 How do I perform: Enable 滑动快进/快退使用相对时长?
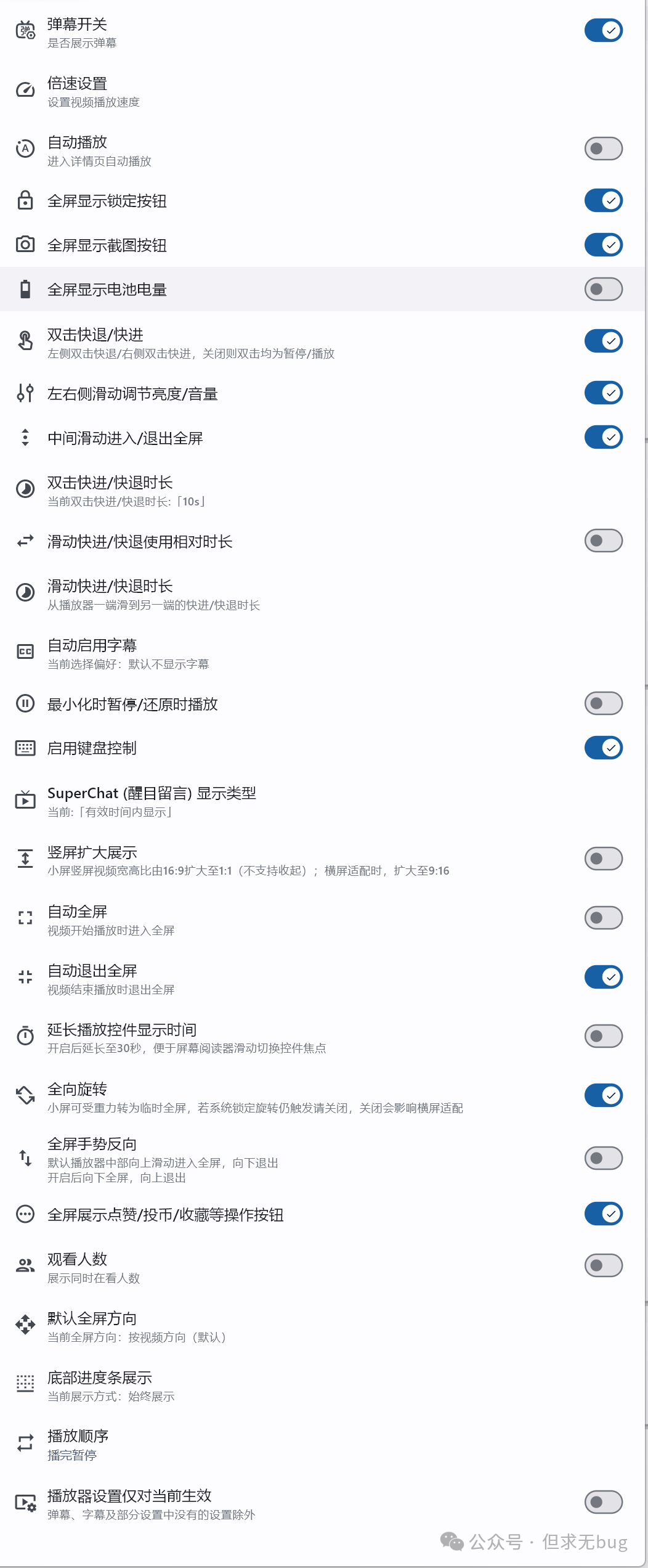[x=603, y=541]
